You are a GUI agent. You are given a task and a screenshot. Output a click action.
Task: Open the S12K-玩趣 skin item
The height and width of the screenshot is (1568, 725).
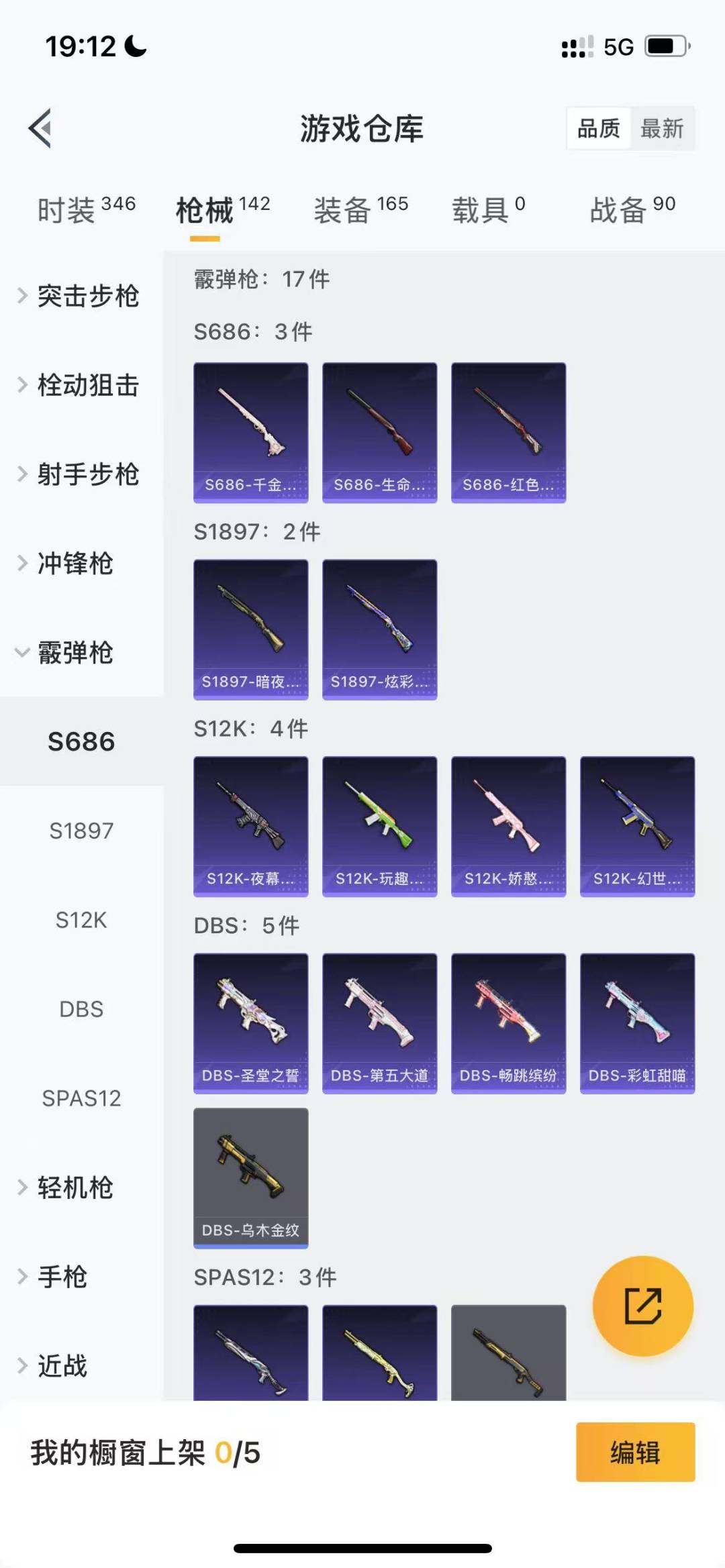click(380, 827)
